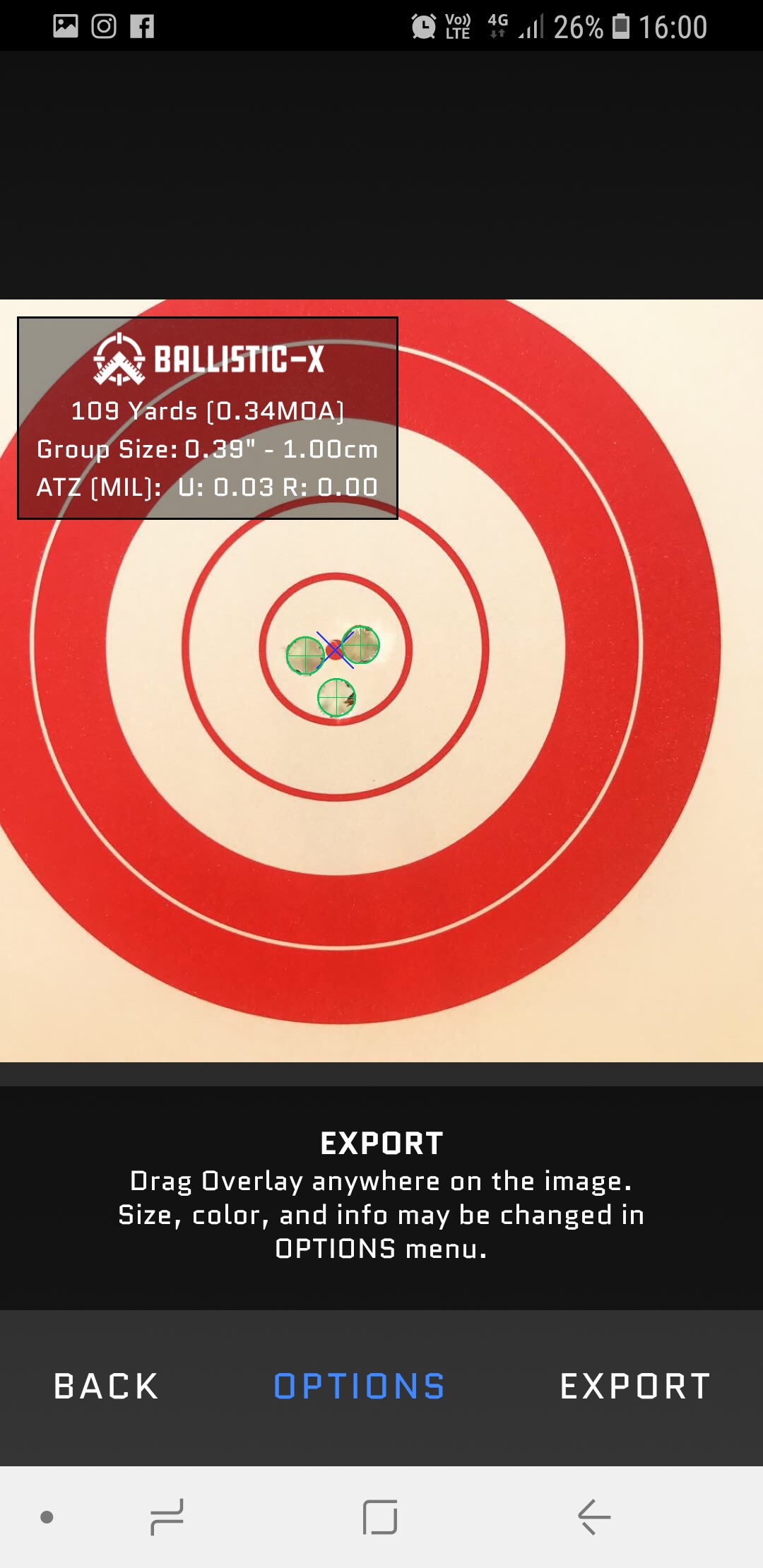The width and height of the screenshot is (763, 1568).
Task: Go to the system home screen
Action: (x=380, y=1516)
